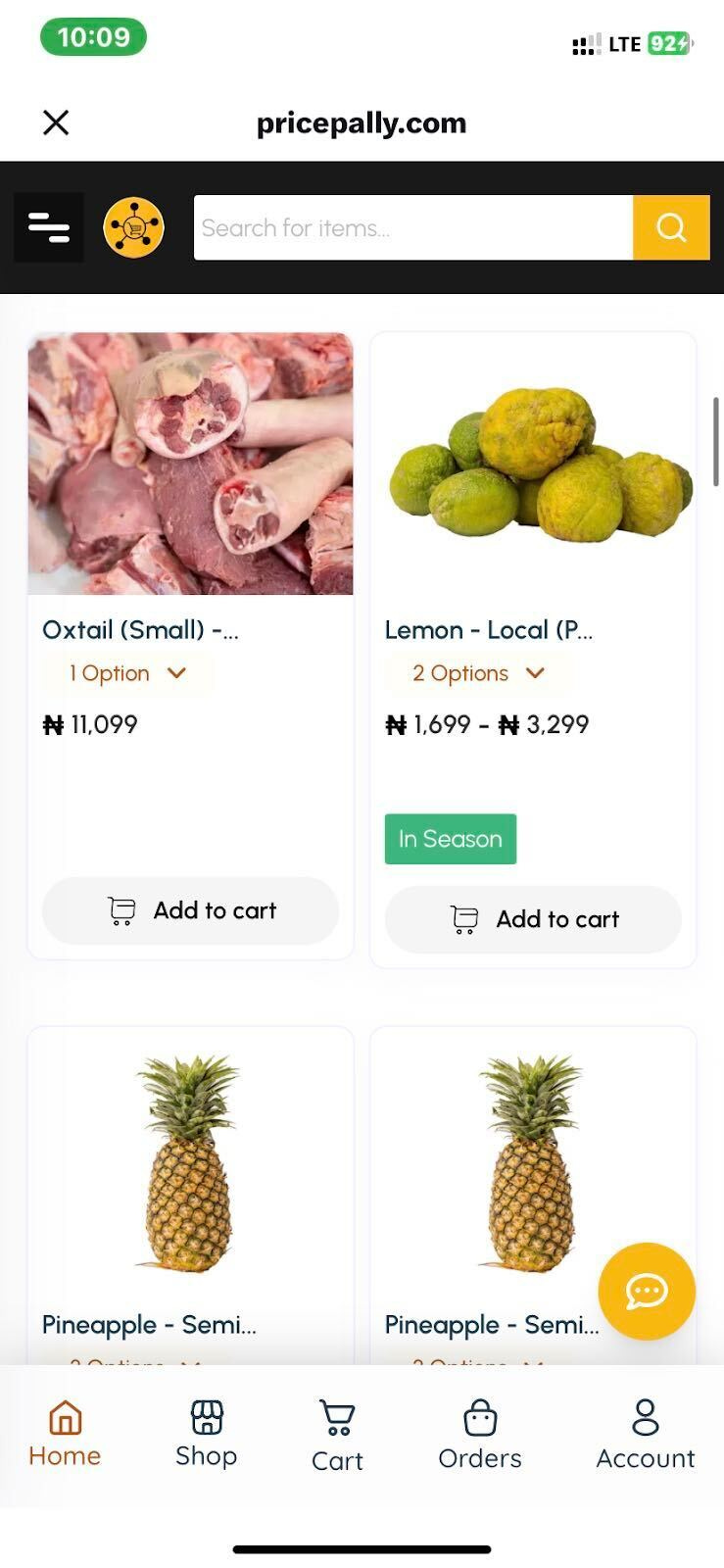
Task: Add Oxtail (Small) to cart
Action: point(190,910)
